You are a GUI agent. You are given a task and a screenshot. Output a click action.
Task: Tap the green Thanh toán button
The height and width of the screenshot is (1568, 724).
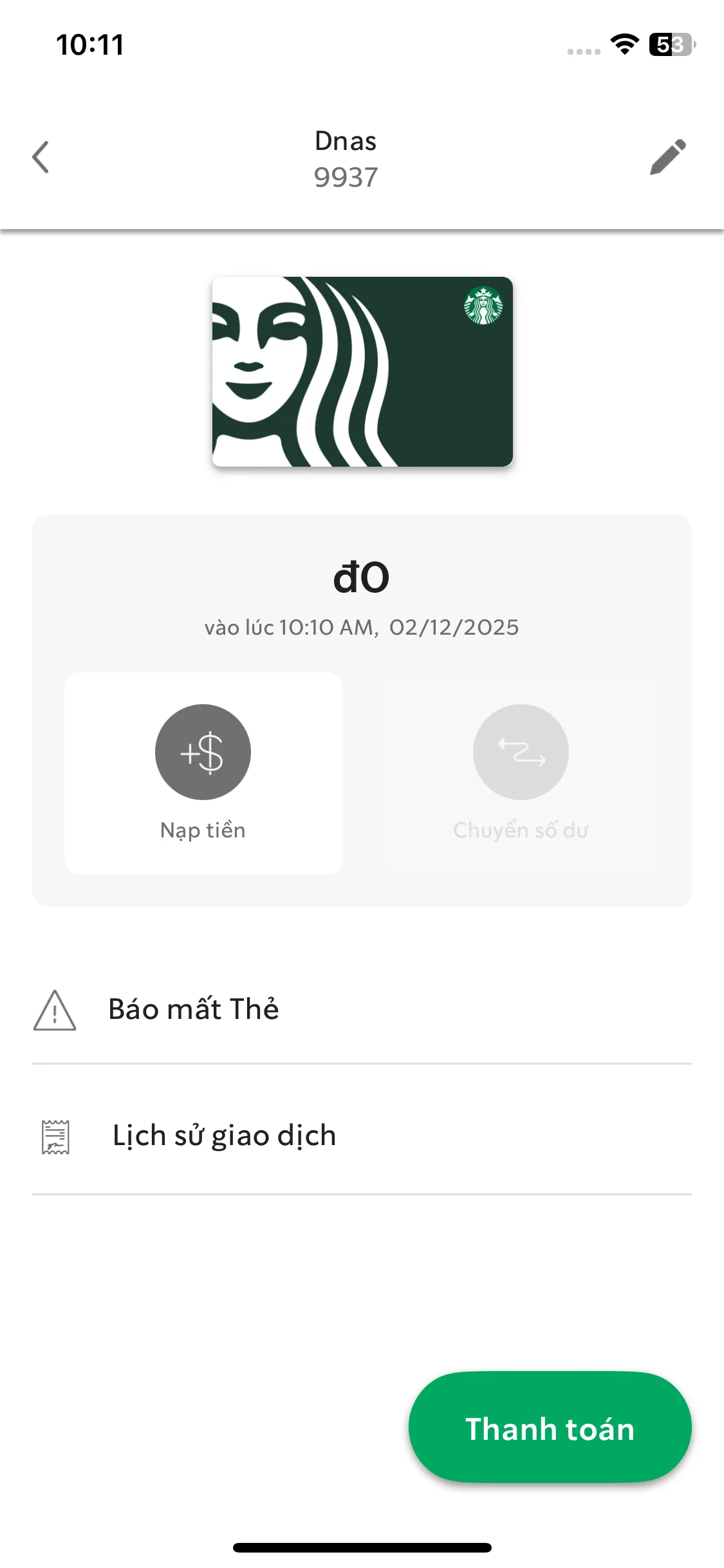coord(550,1428)
